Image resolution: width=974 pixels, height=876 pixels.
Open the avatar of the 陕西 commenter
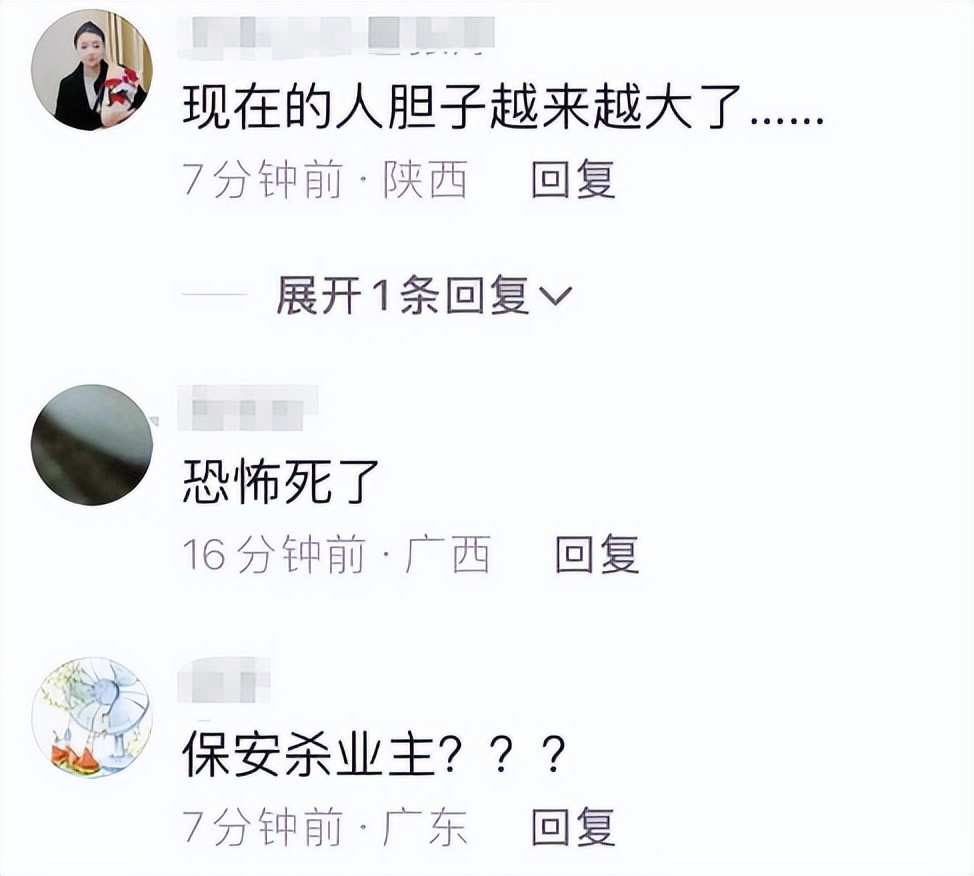91,70
